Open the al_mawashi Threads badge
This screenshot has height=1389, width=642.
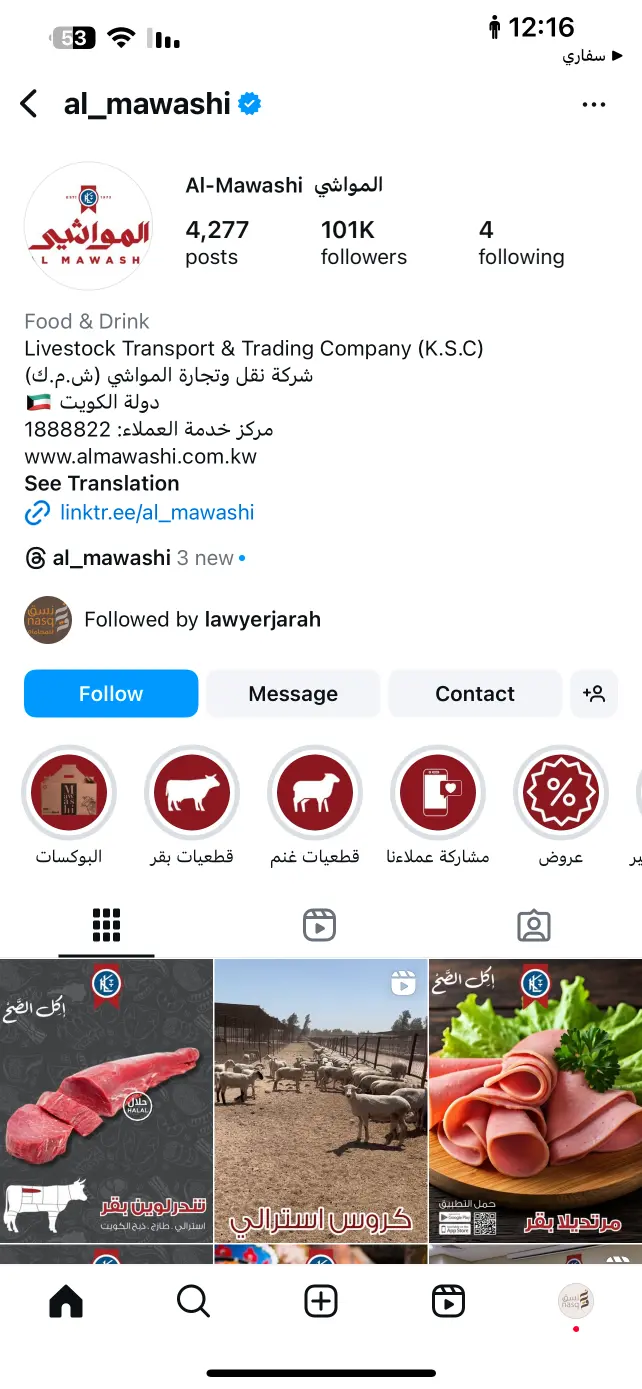pos(98,558)
